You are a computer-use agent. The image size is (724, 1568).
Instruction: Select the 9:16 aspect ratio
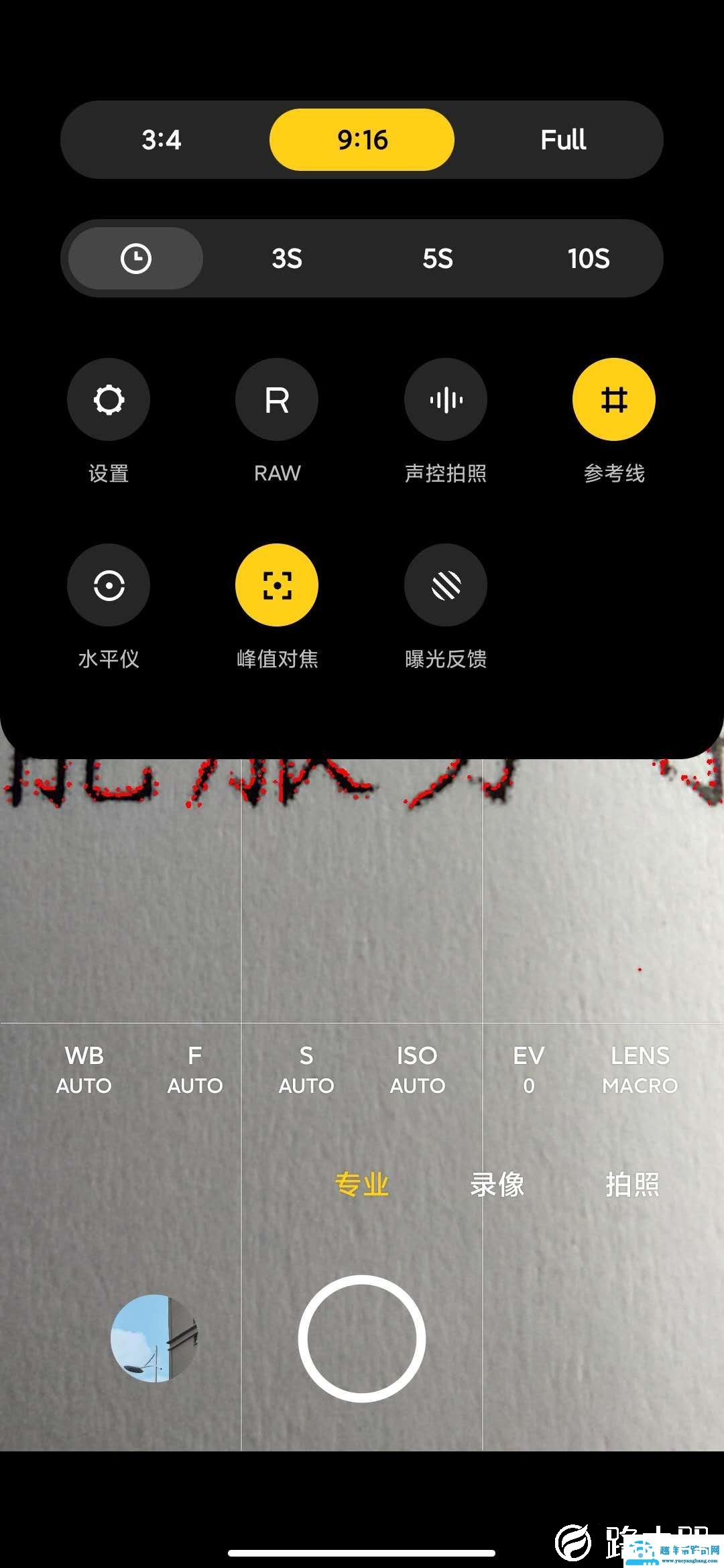coord(361,139)
